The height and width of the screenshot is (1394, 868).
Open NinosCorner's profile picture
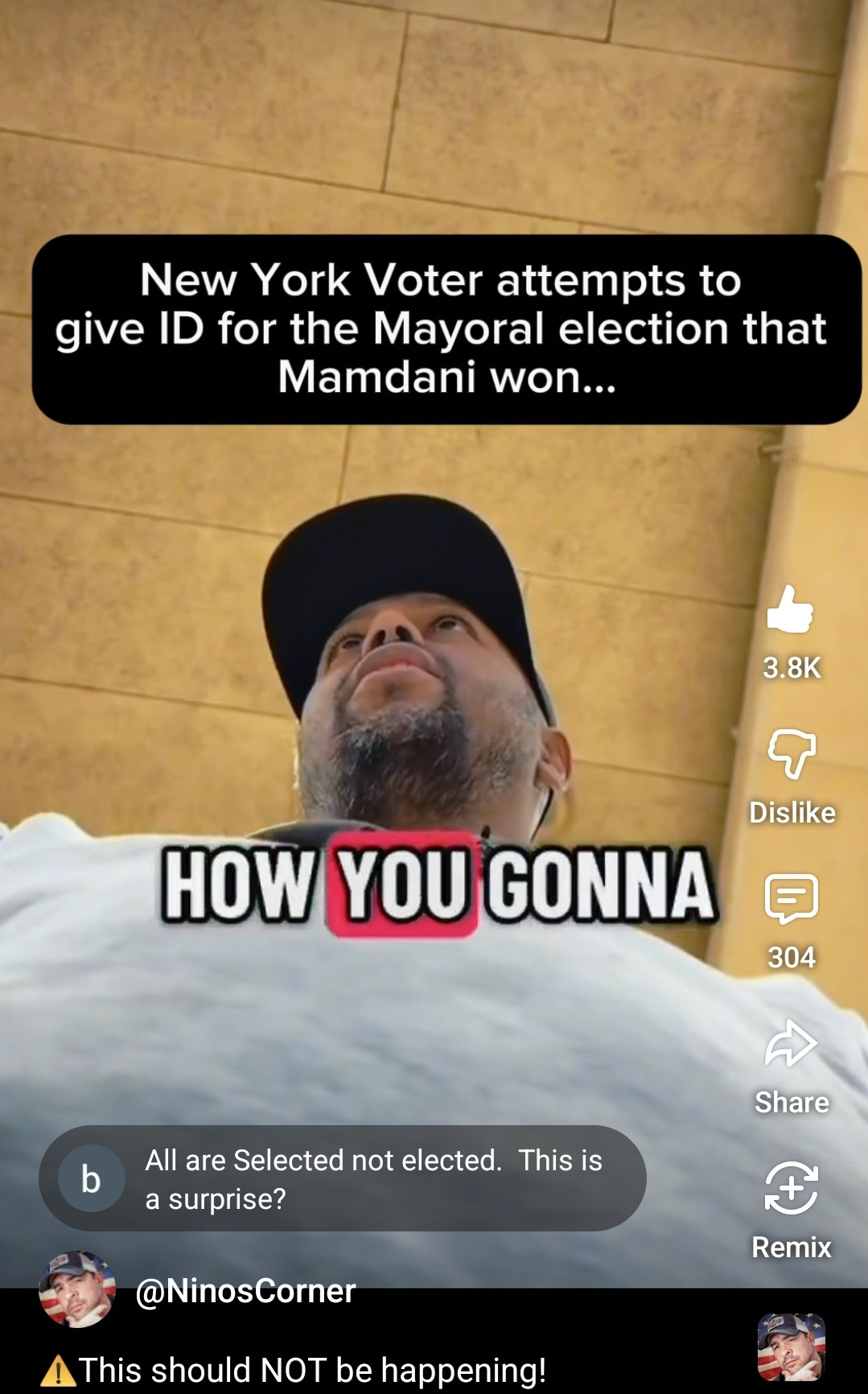pyautogui.click(x=78, y=1290)
